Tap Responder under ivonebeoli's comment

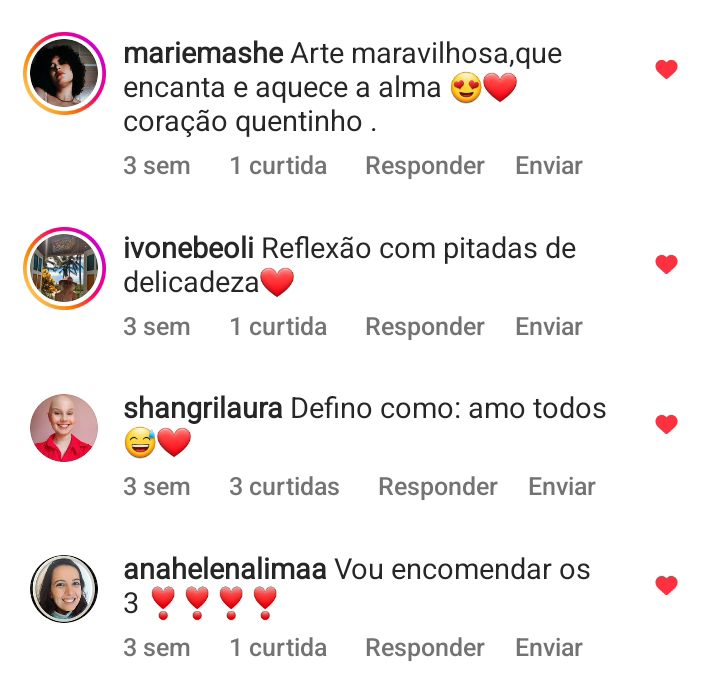[x=424, y=327]
